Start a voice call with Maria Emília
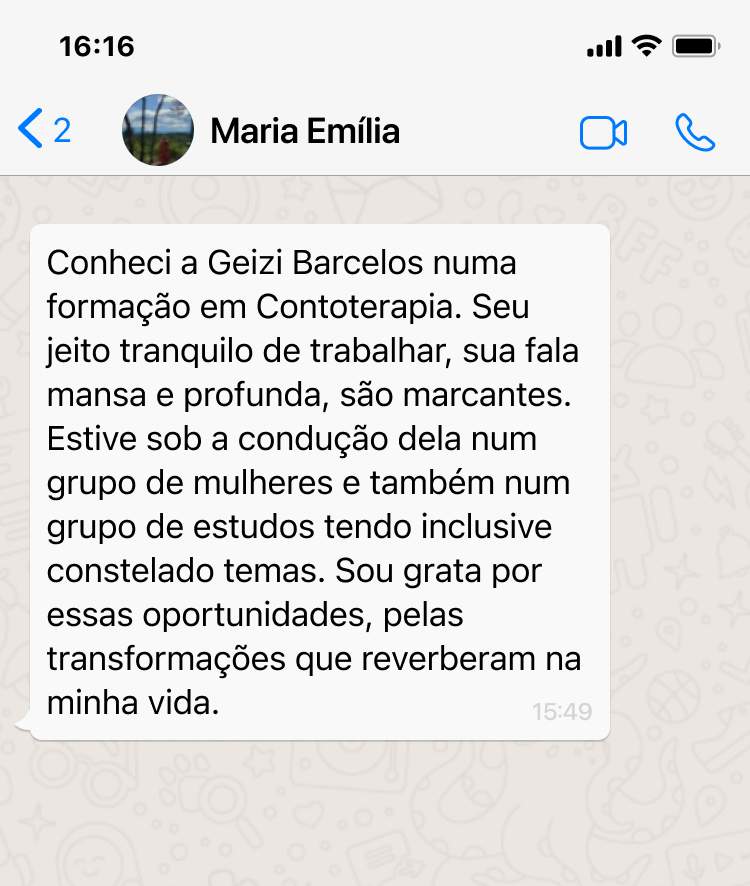The height and width of the screenshot is (886, 750). tap(695, 132)
